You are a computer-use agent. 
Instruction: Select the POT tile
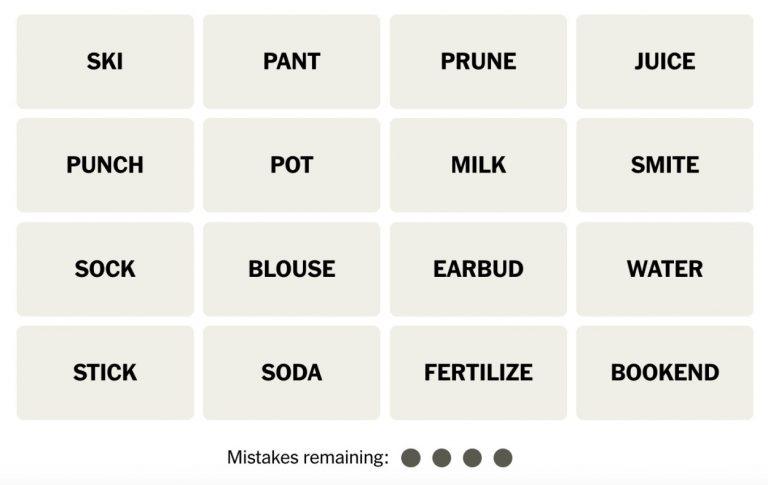(x=291, y=165)
